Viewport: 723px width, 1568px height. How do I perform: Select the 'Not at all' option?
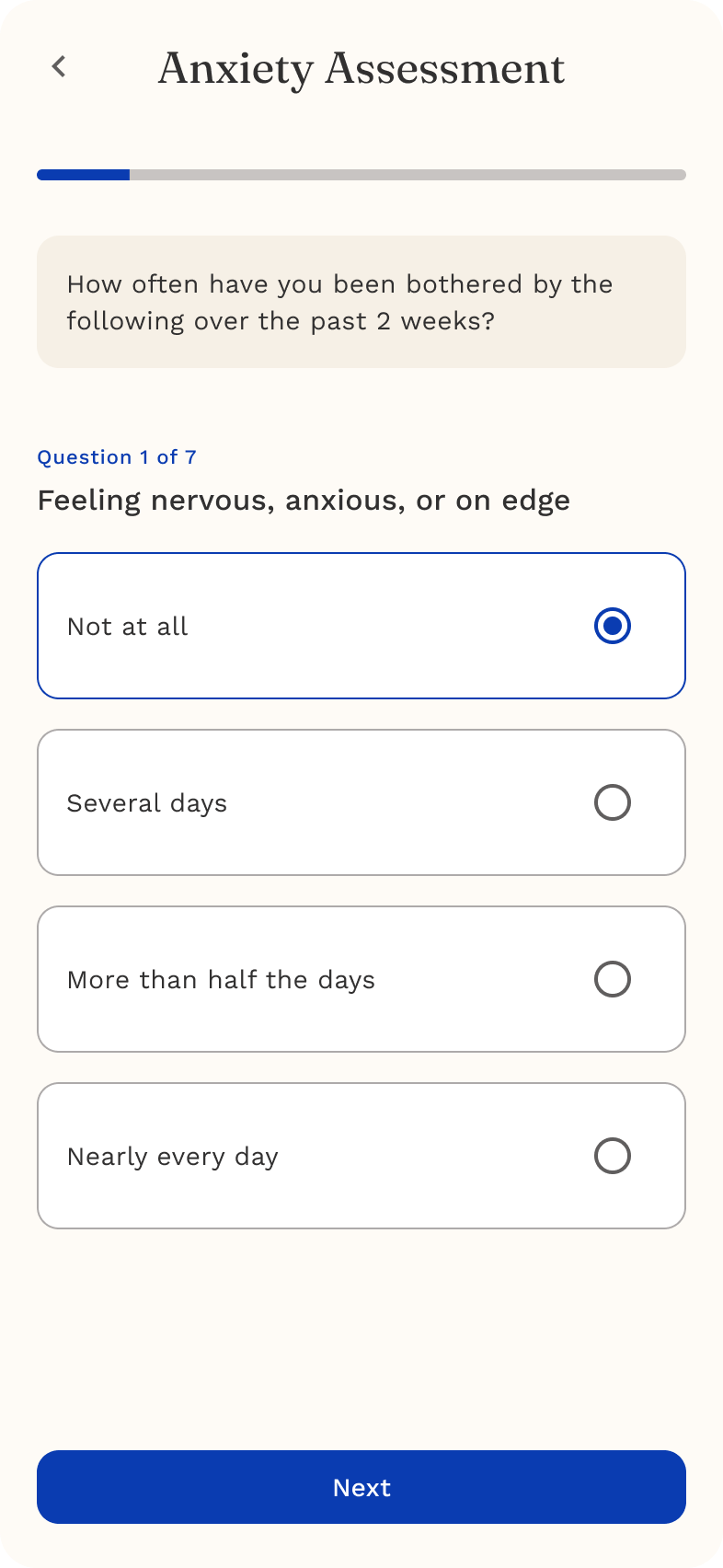[x=361, y=626]
